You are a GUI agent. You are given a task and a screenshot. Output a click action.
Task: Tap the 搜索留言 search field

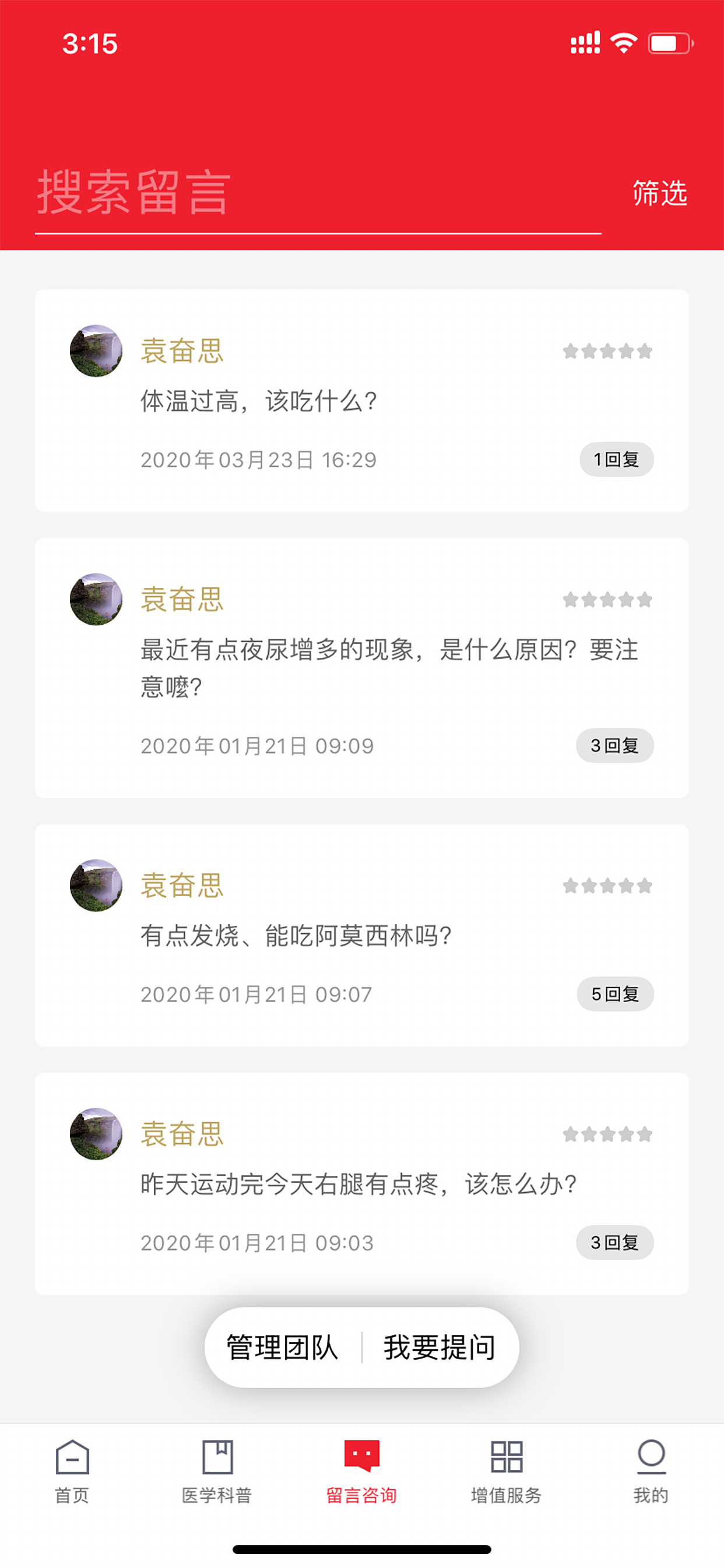[x=318, y=194]
